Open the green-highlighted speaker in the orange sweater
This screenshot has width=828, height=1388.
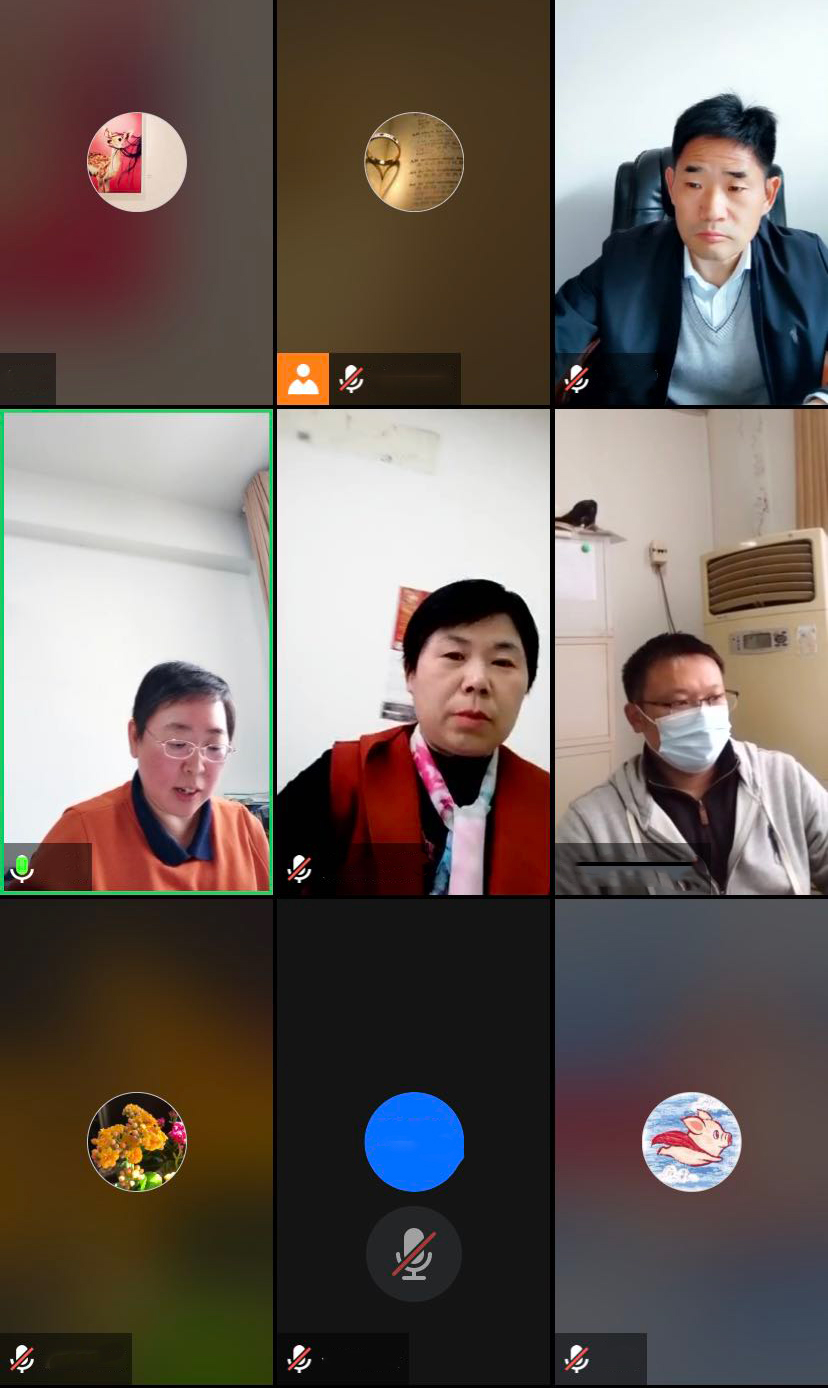pyautogui.click(x=137, y=650)
